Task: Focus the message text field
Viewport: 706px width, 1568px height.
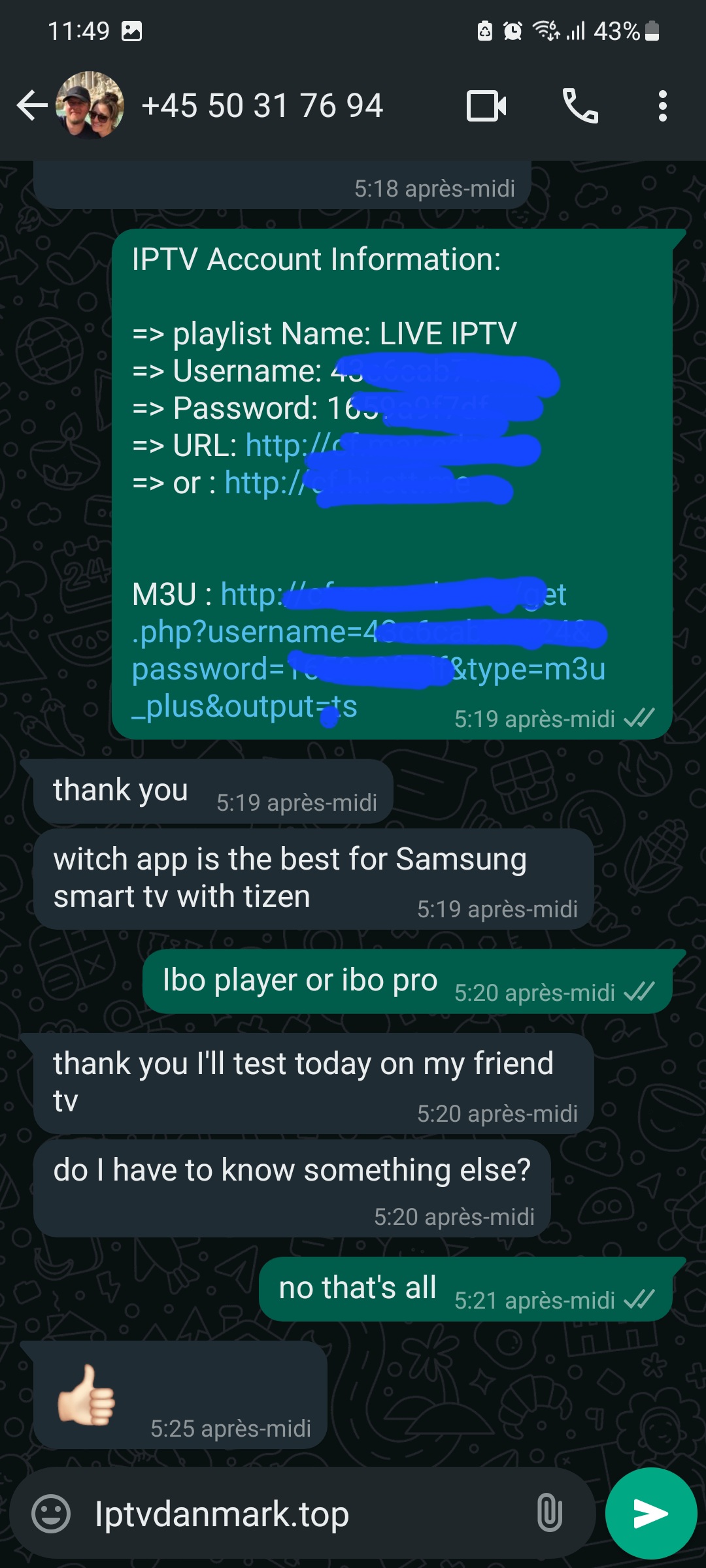Action: [294, 1514]
